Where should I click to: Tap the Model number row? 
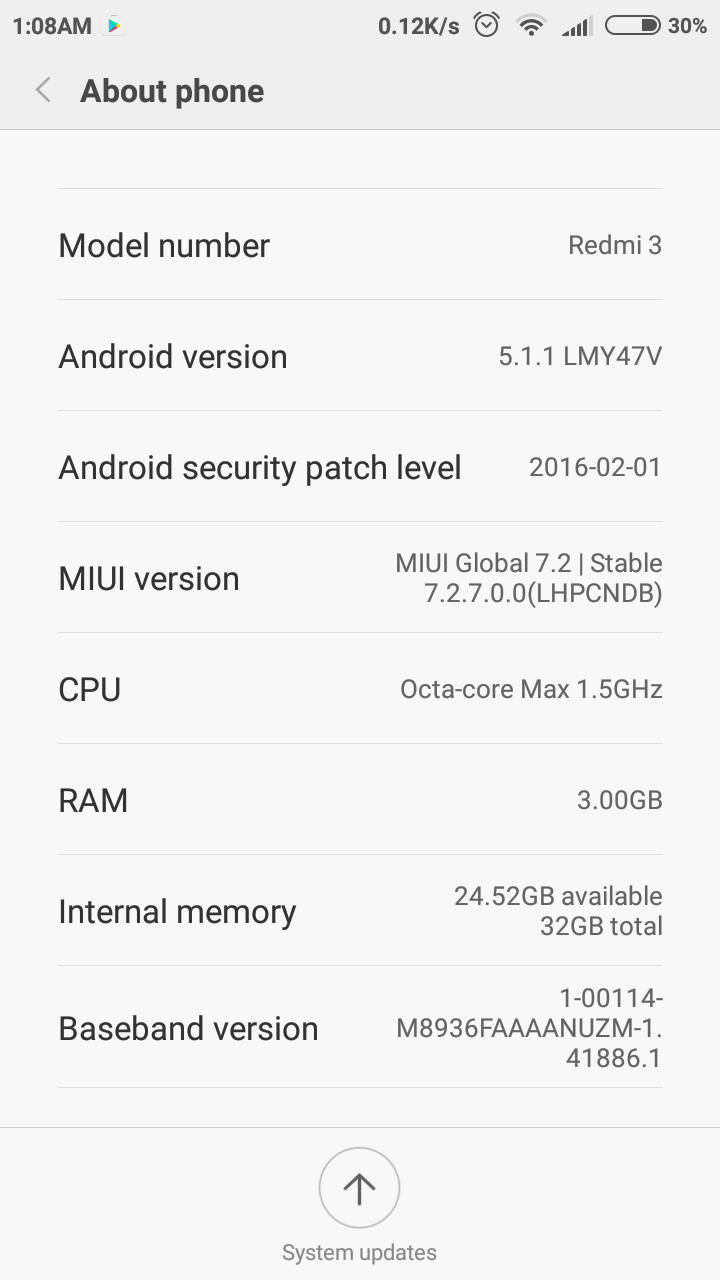coord(360,245)
